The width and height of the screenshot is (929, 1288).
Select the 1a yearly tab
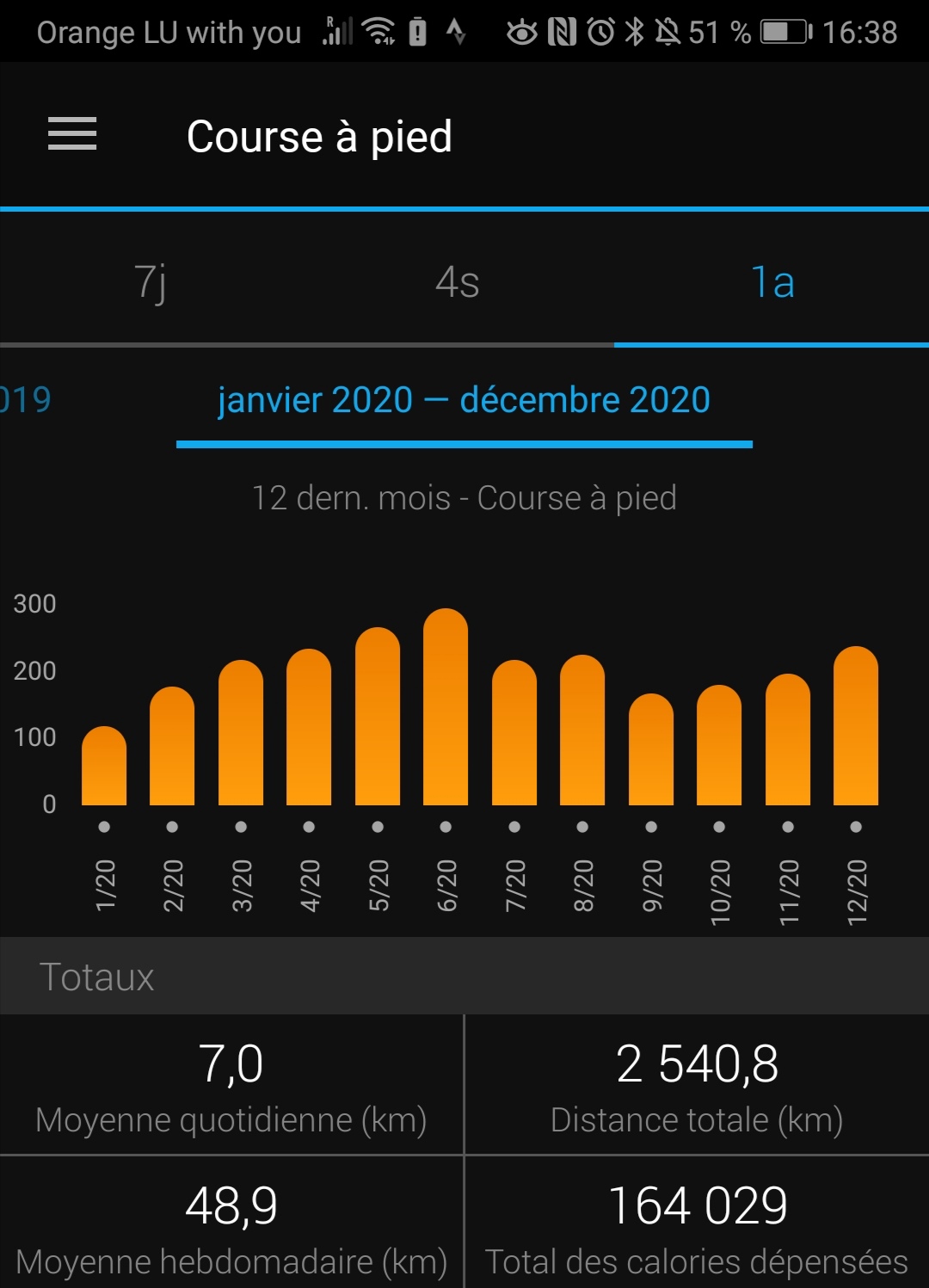point(772,282)
